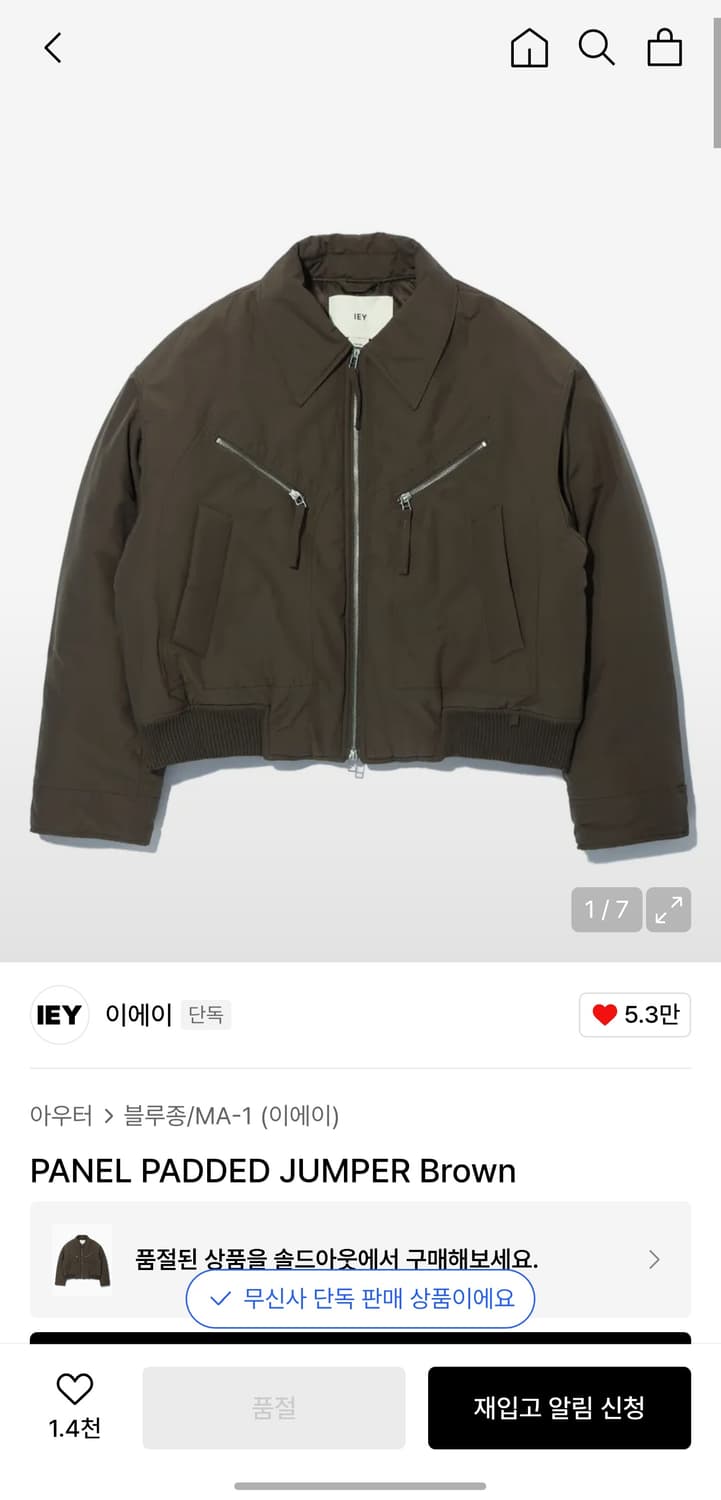
Task: Open search with the magnifier icon
Action: tap(597, 47)
